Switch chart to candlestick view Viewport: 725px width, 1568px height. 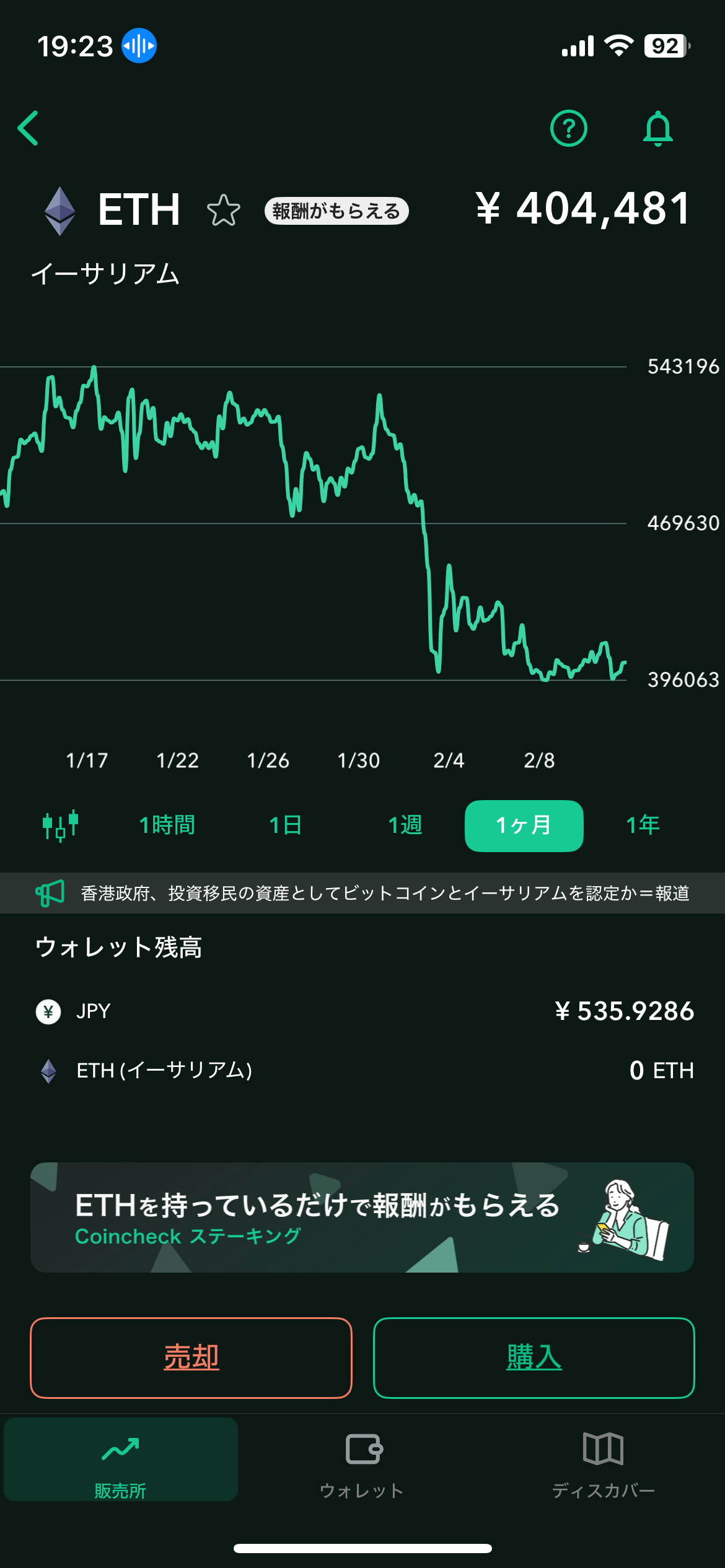tap(60, 825)
